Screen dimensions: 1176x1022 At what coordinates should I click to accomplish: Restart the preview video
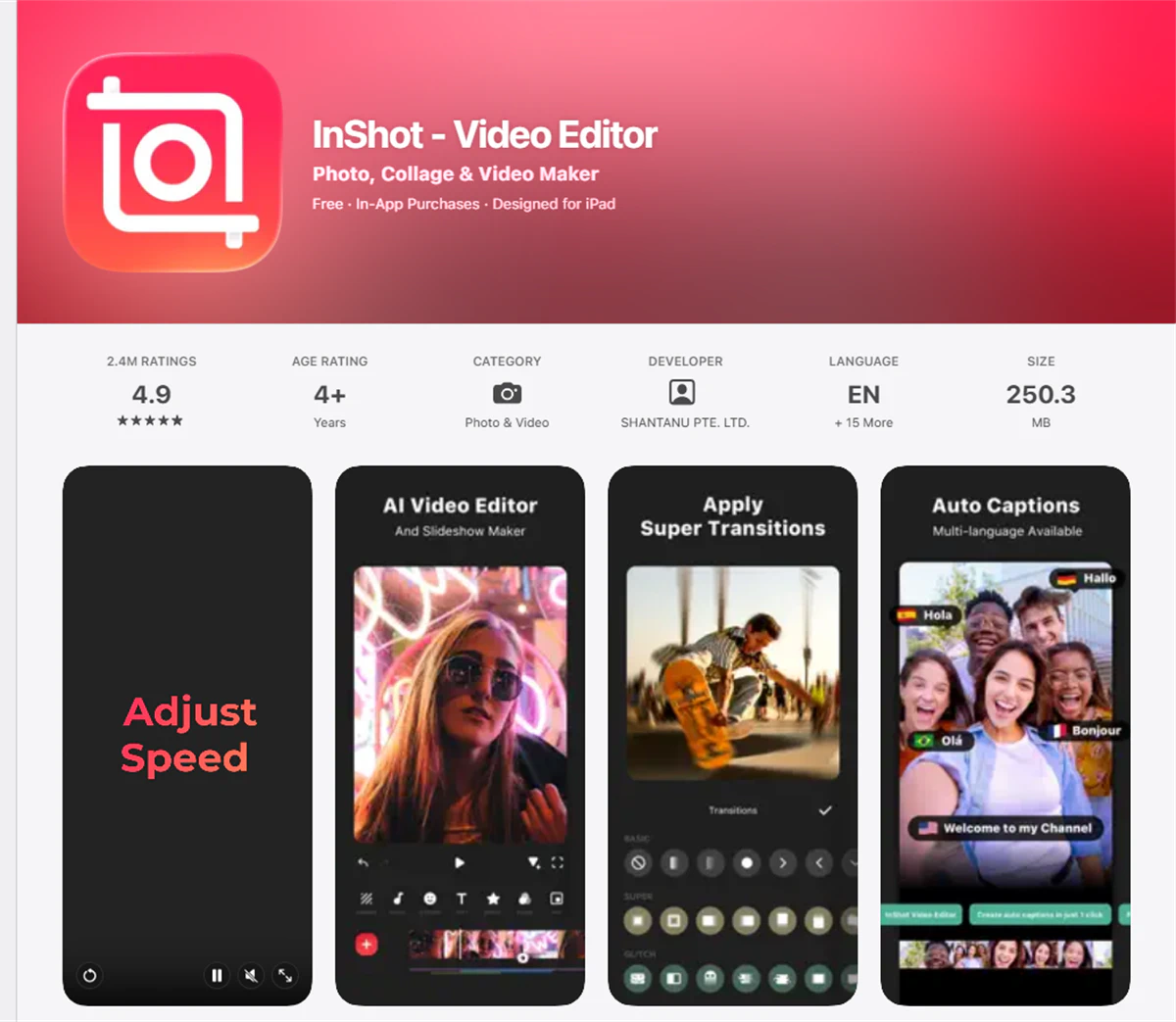(x=90, y=975)
